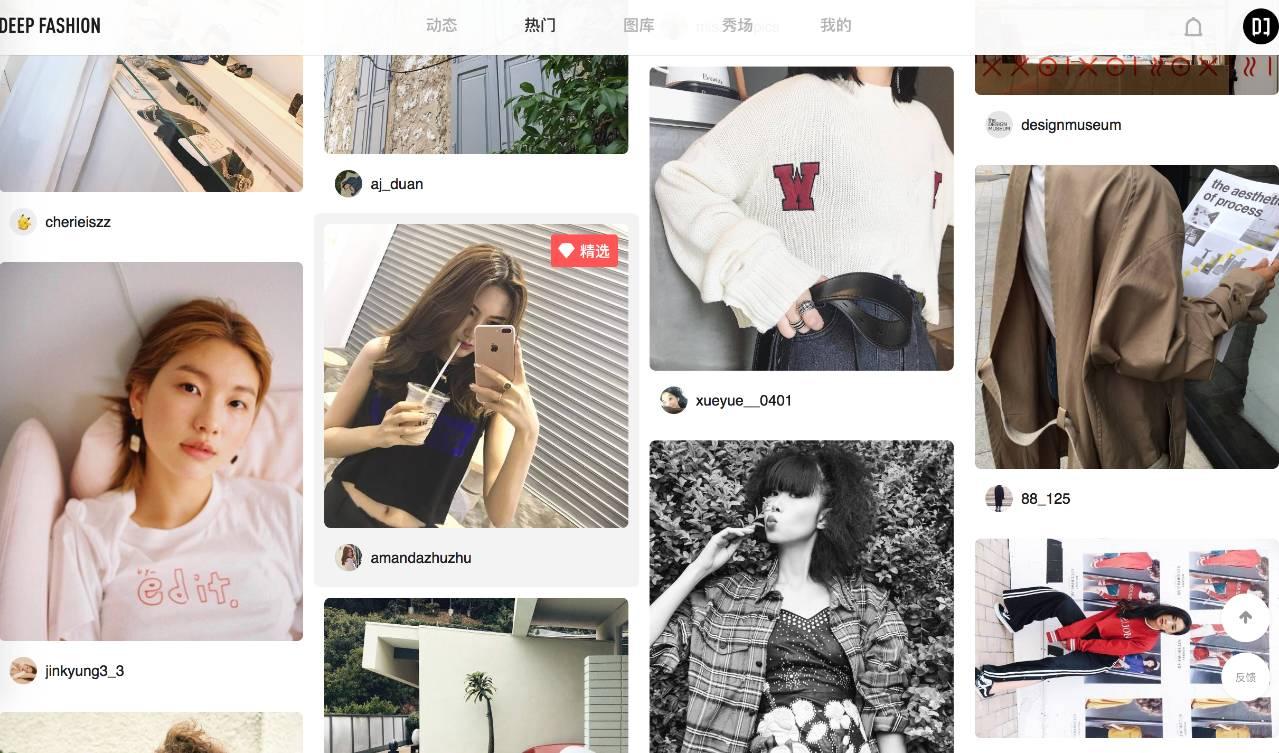Open xueyue__0401's white sweater post
This screenshot has width=1279, height=753.
[801, 218]
